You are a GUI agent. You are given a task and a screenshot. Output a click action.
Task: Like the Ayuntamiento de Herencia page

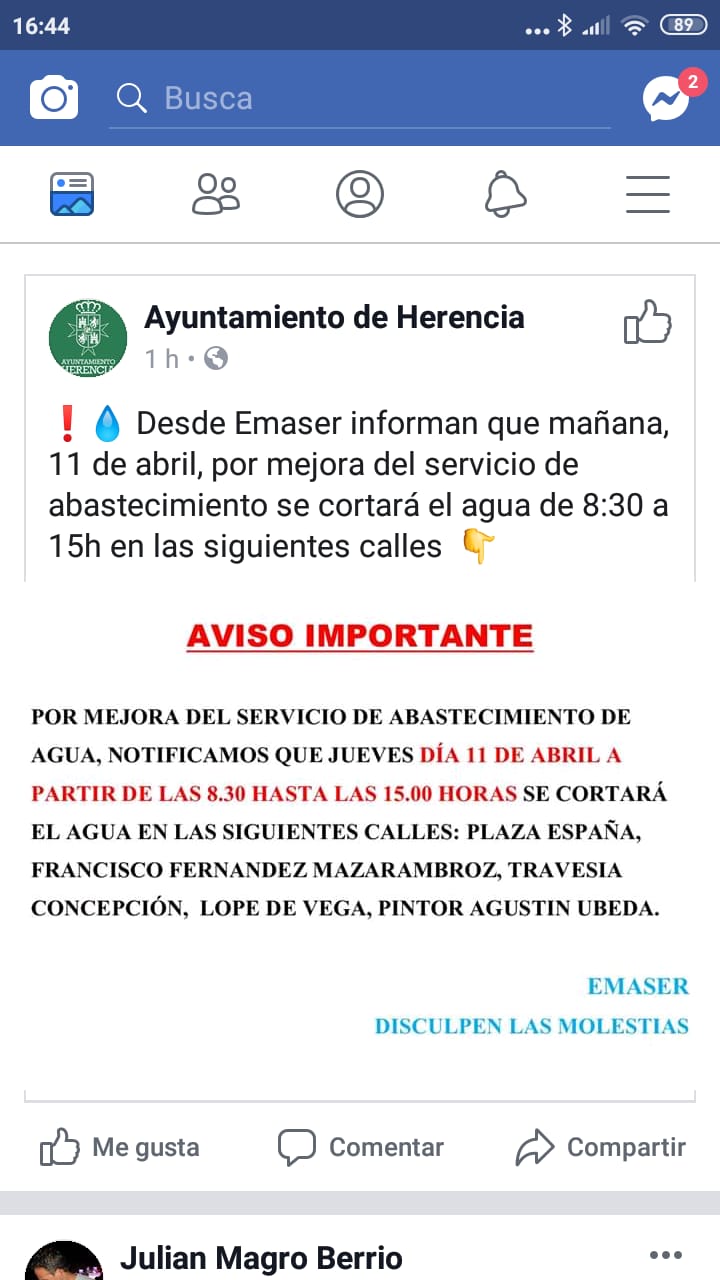click(x=648, y=323)
